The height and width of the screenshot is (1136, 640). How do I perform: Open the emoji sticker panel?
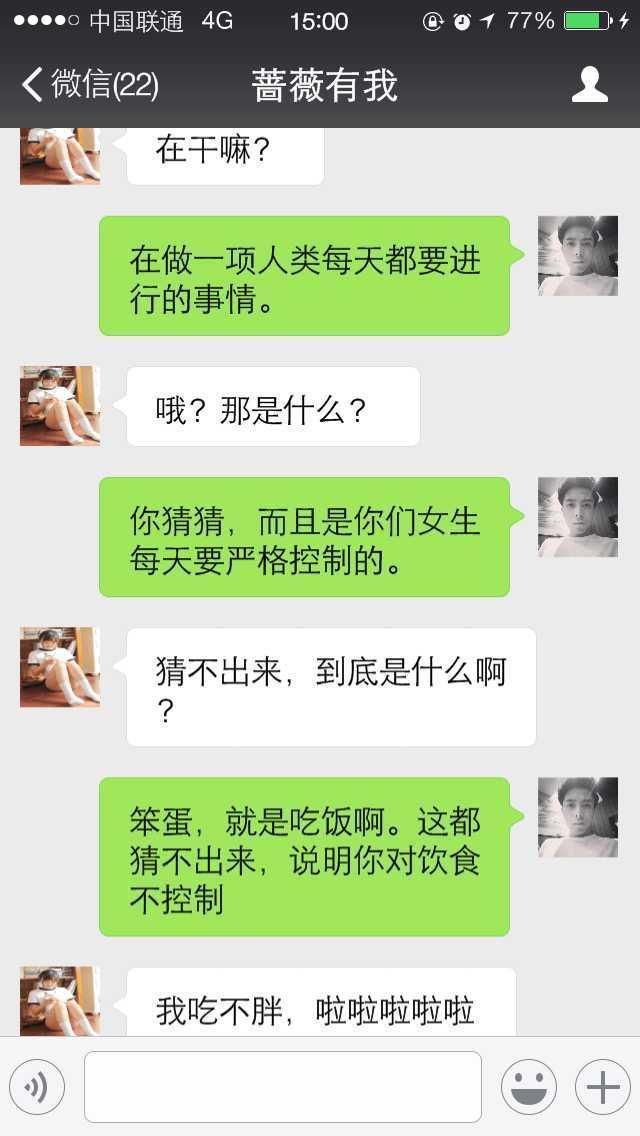pos(528,1086)
